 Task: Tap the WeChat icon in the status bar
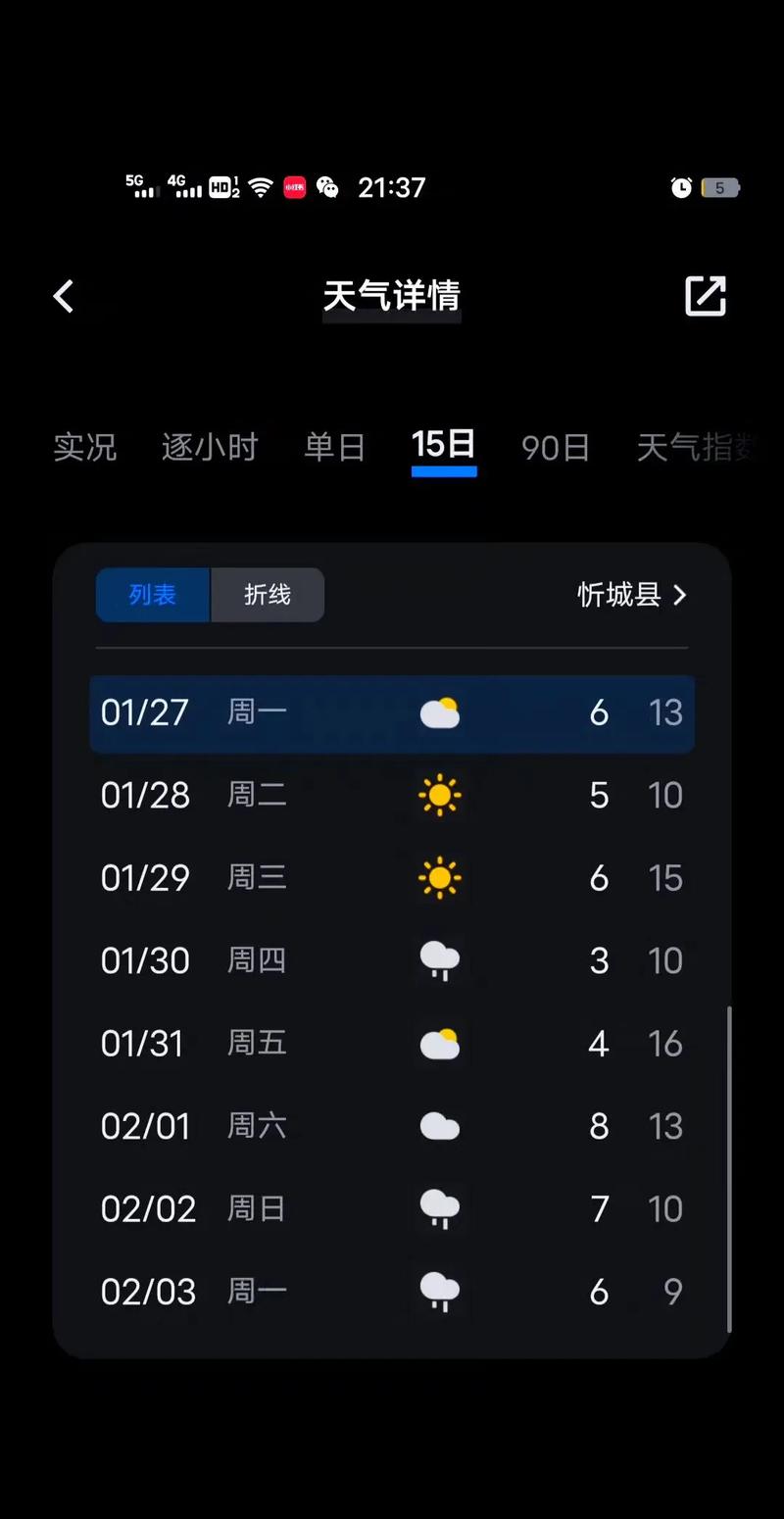pos(327,187)
